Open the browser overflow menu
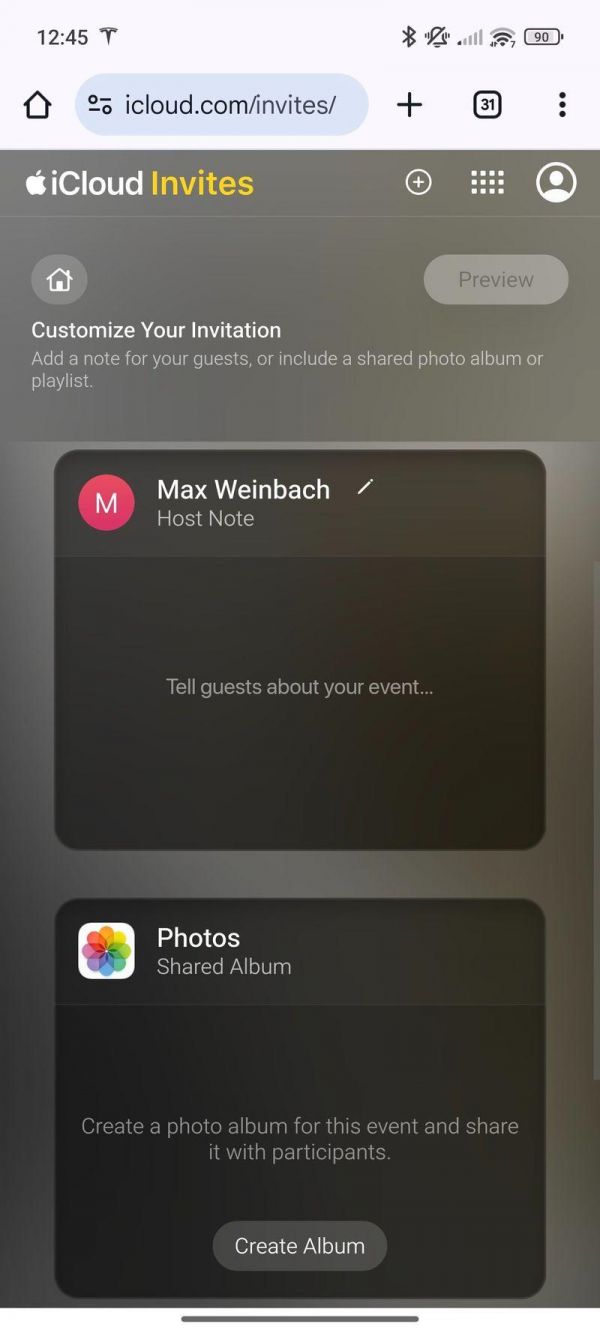 562,105
